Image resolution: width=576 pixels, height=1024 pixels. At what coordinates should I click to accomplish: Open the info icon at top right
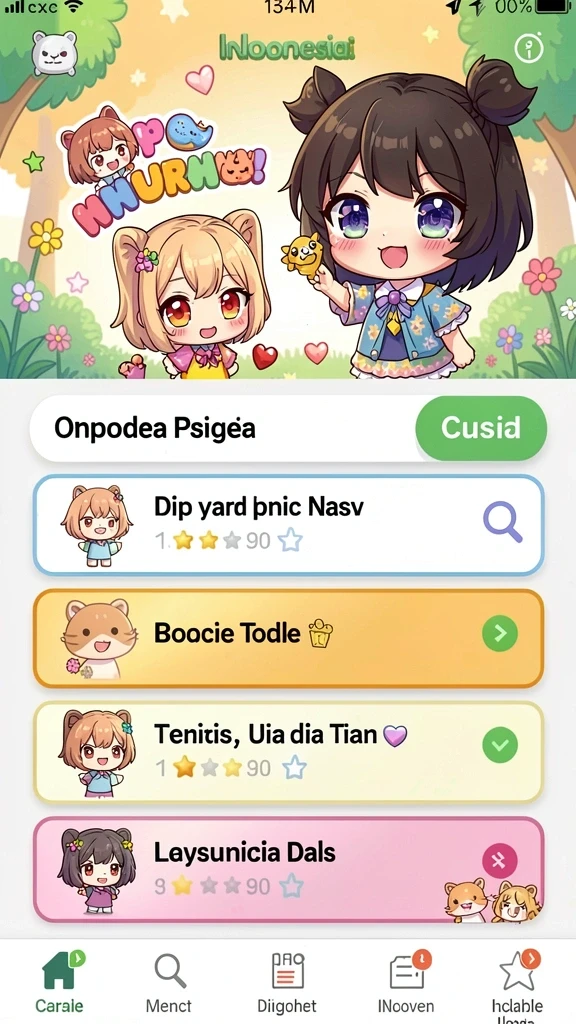(x=528, y=49)
